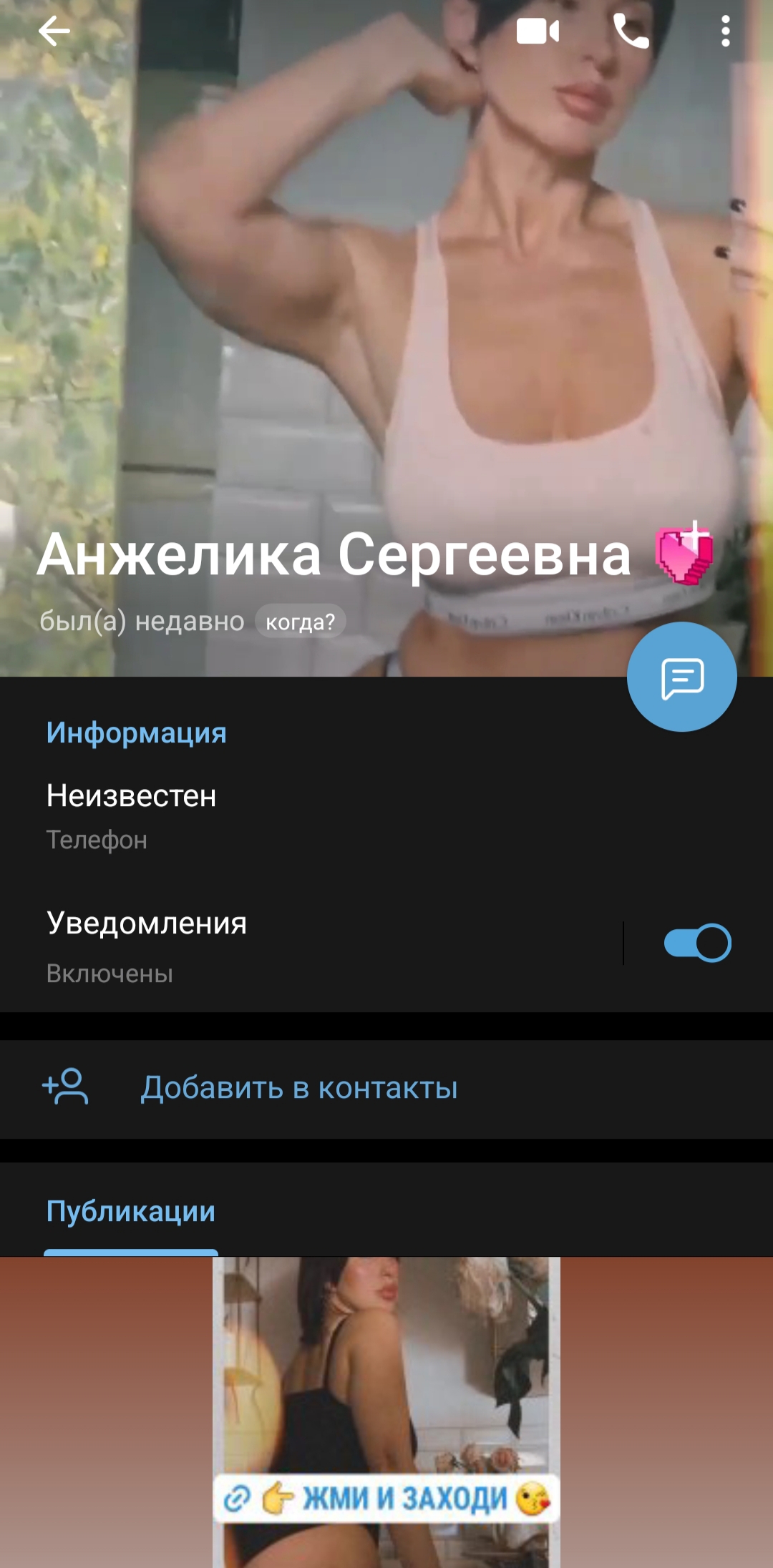Tap the Неизвестен phone row

point(386,816)
